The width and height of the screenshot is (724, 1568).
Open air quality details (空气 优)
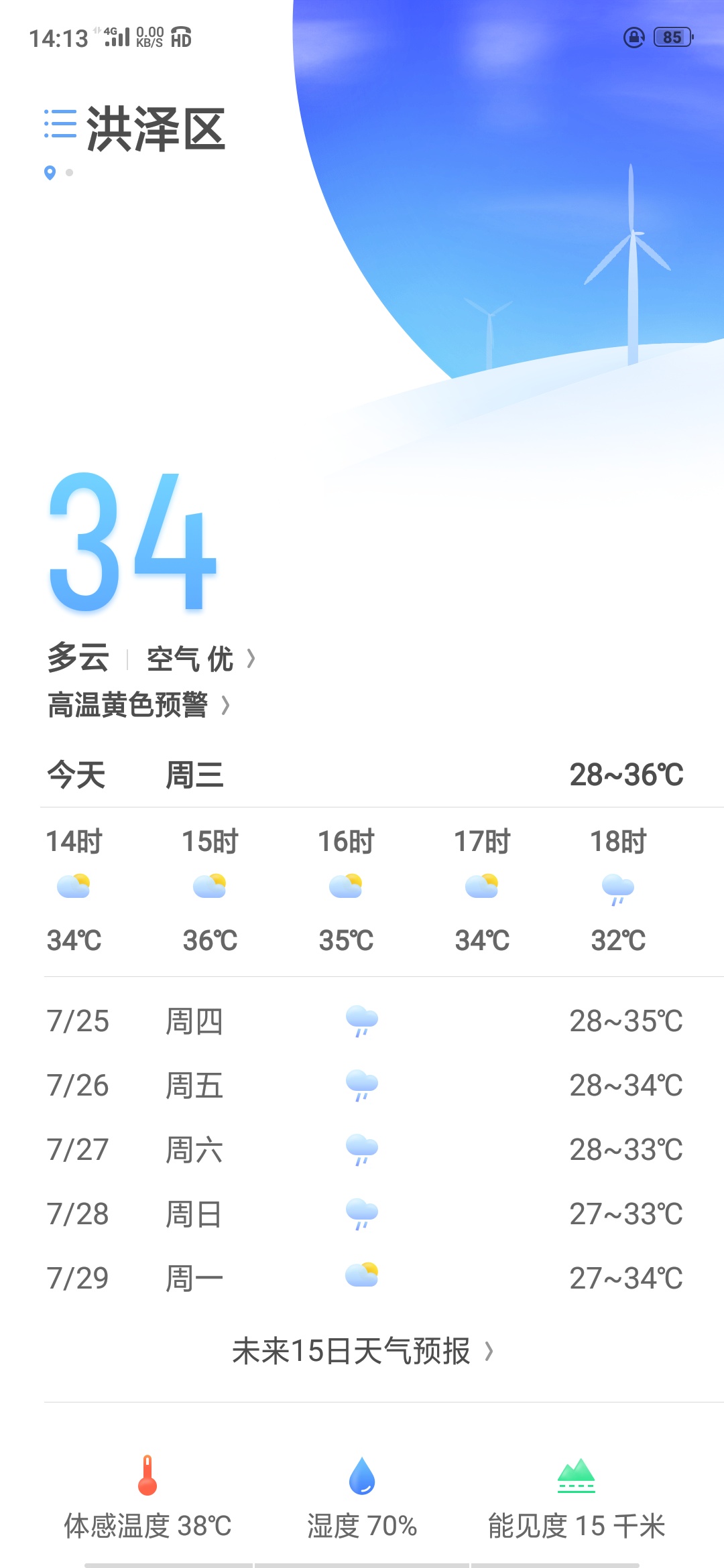pos(200,659)
